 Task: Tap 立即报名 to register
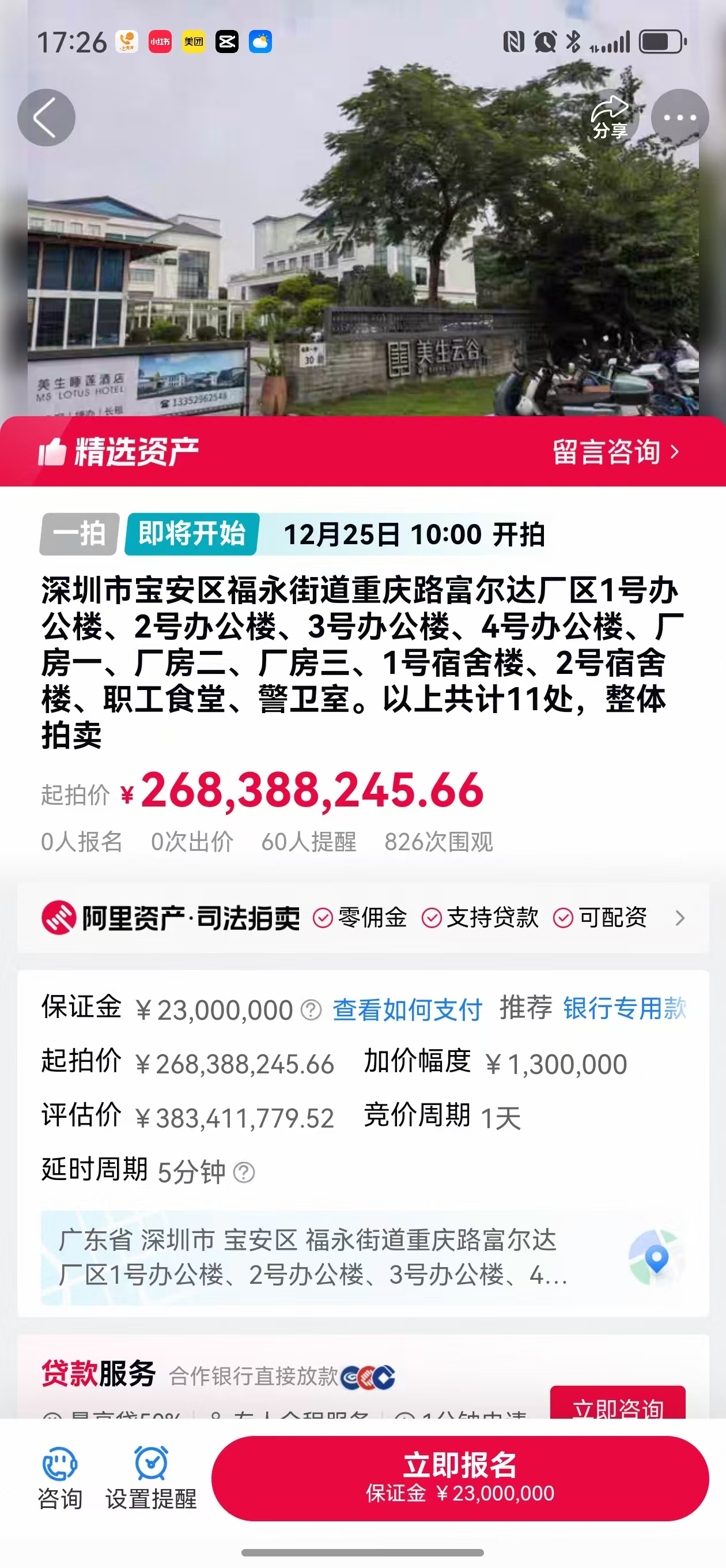point(459,1477)
